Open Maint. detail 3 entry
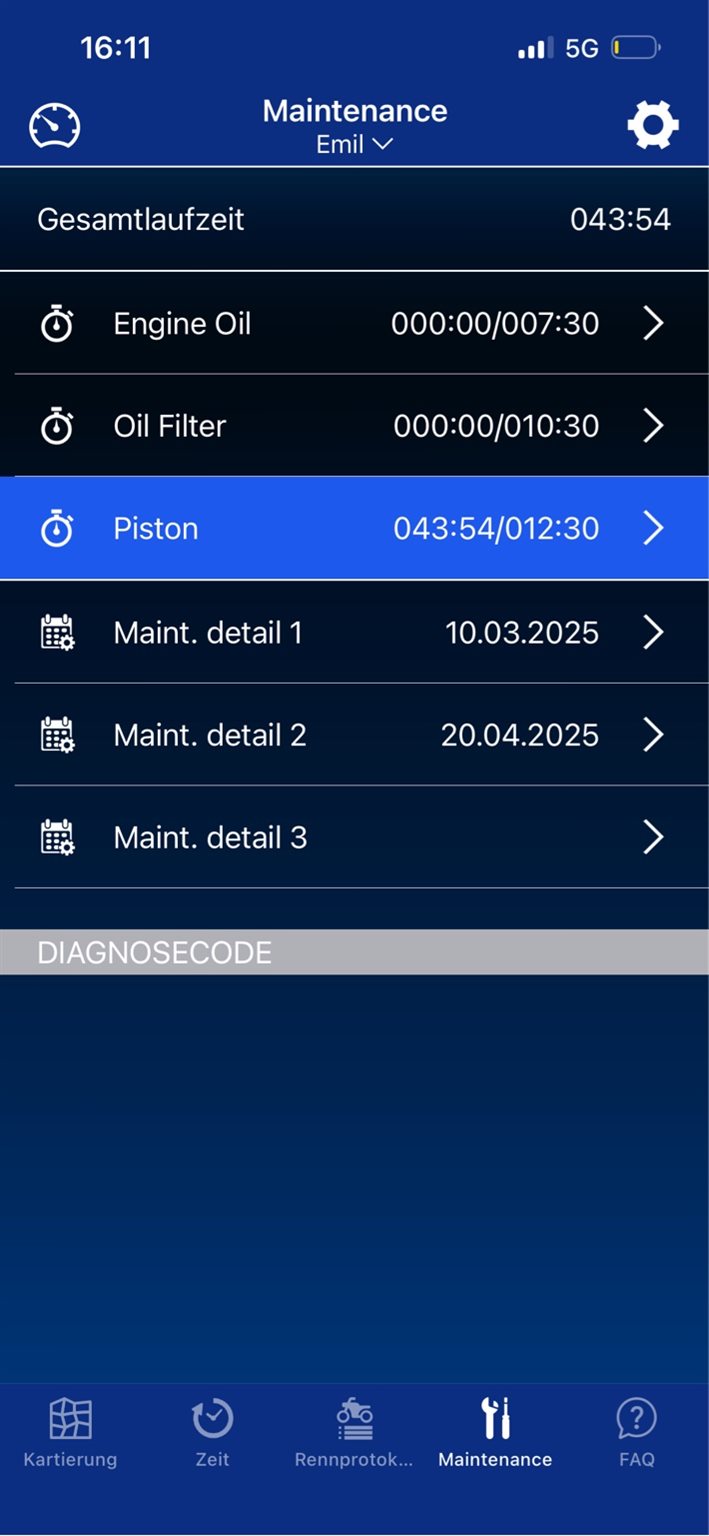 click(354, 837)
